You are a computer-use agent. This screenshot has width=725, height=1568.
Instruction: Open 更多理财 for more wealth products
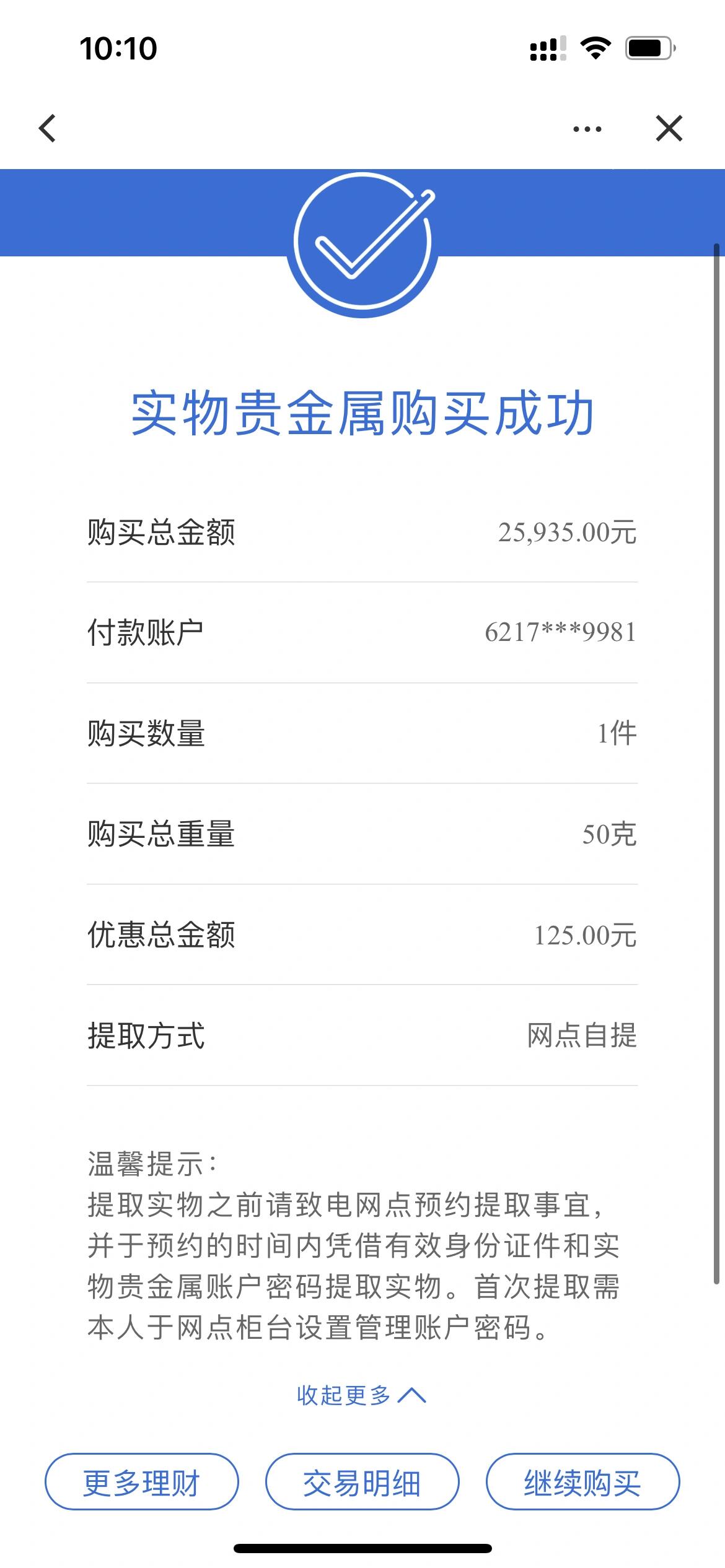pos(142,1483)
